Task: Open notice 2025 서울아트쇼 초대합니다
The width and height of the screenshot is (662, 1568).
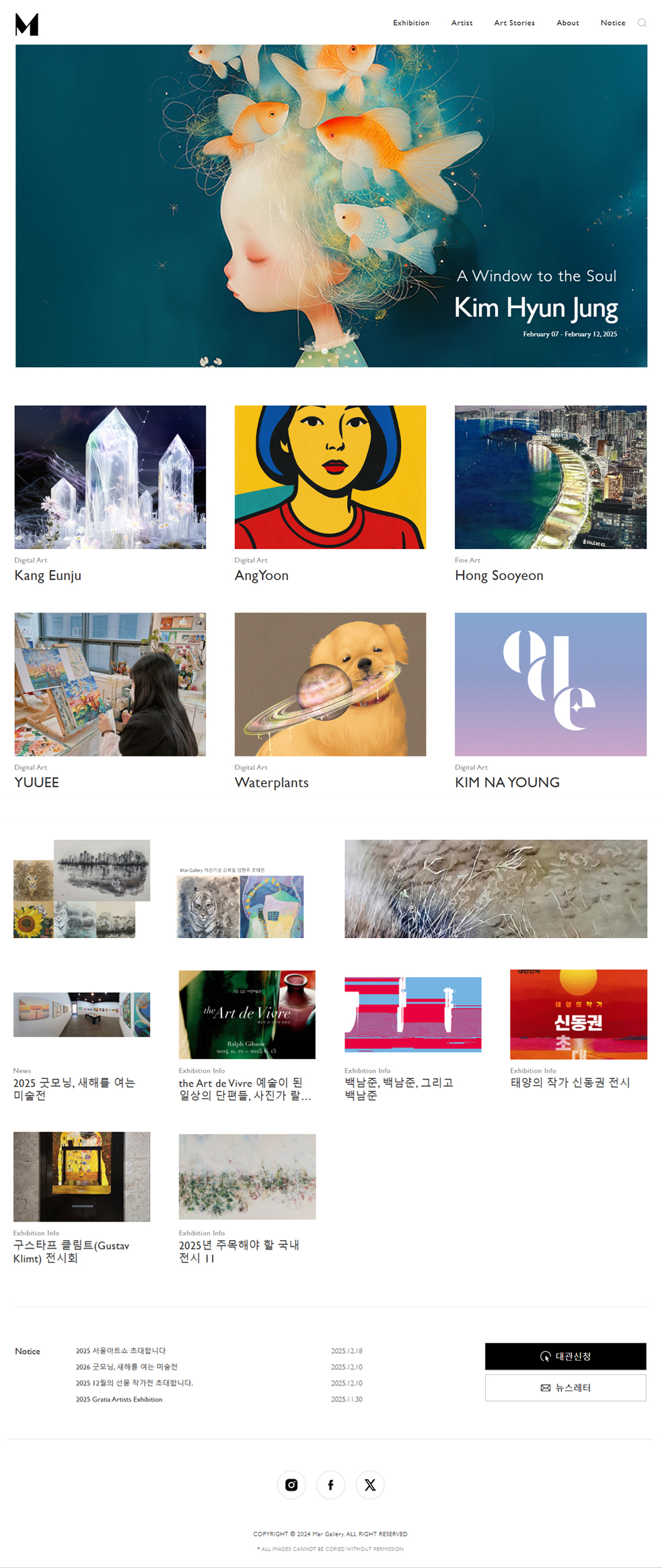Action: point(120,1351)
